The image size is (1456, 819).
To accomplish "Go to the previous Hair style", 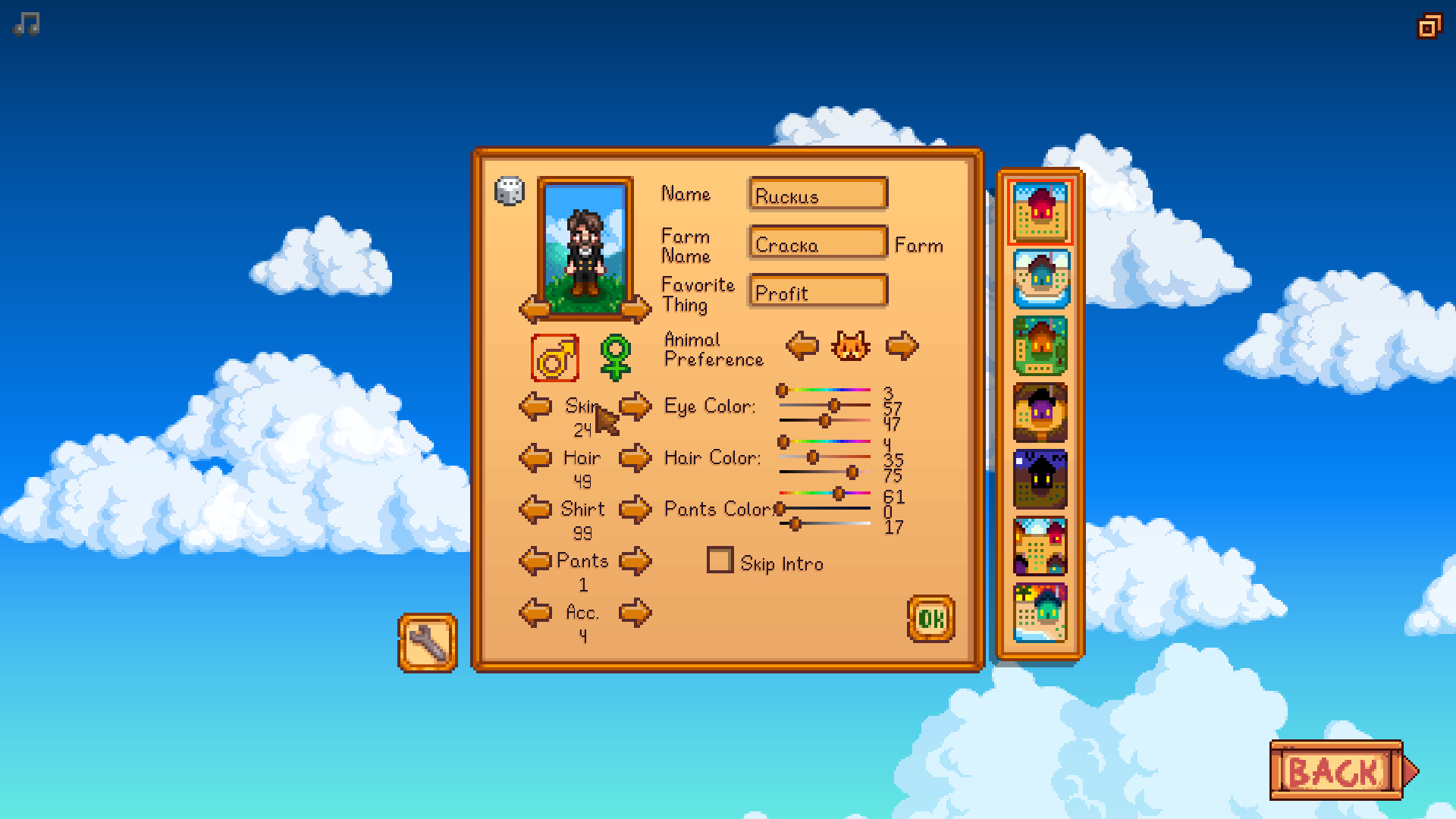I will coord(535,458).
